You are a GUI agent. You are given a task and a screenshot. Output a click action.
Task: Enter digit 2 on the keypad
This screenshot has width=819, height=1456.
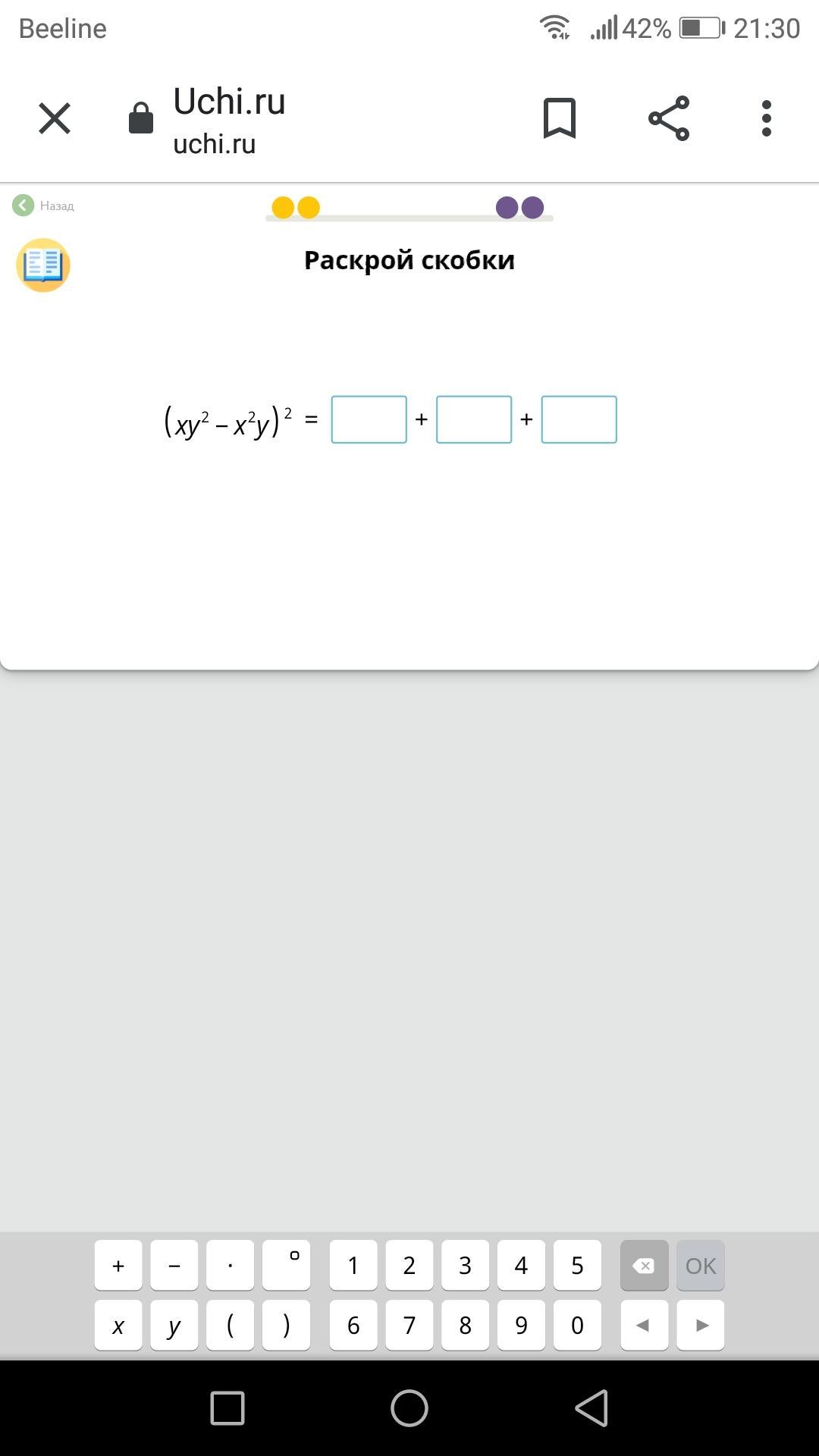(x=409, y=1265)
